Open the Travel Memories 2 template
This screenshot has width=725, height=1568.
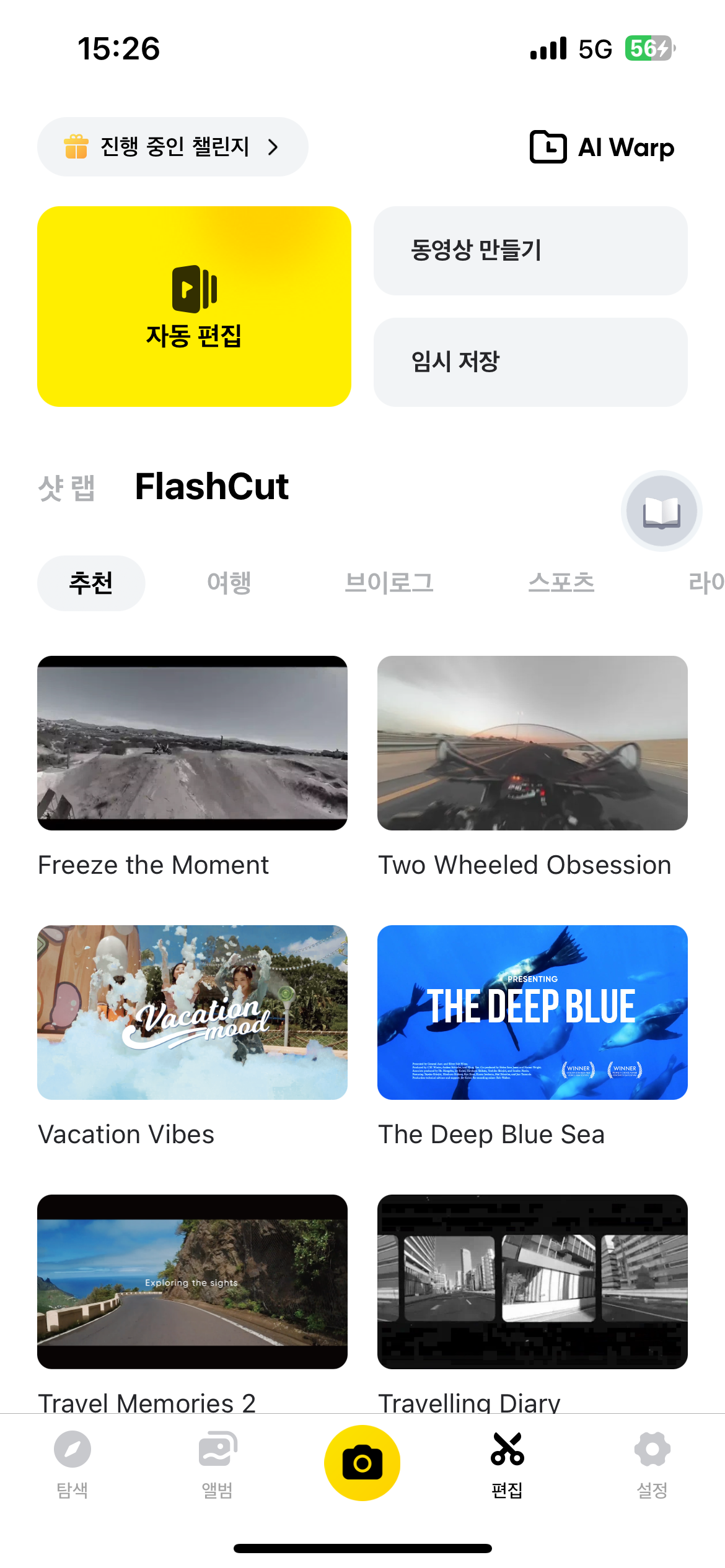[192, 1282]
